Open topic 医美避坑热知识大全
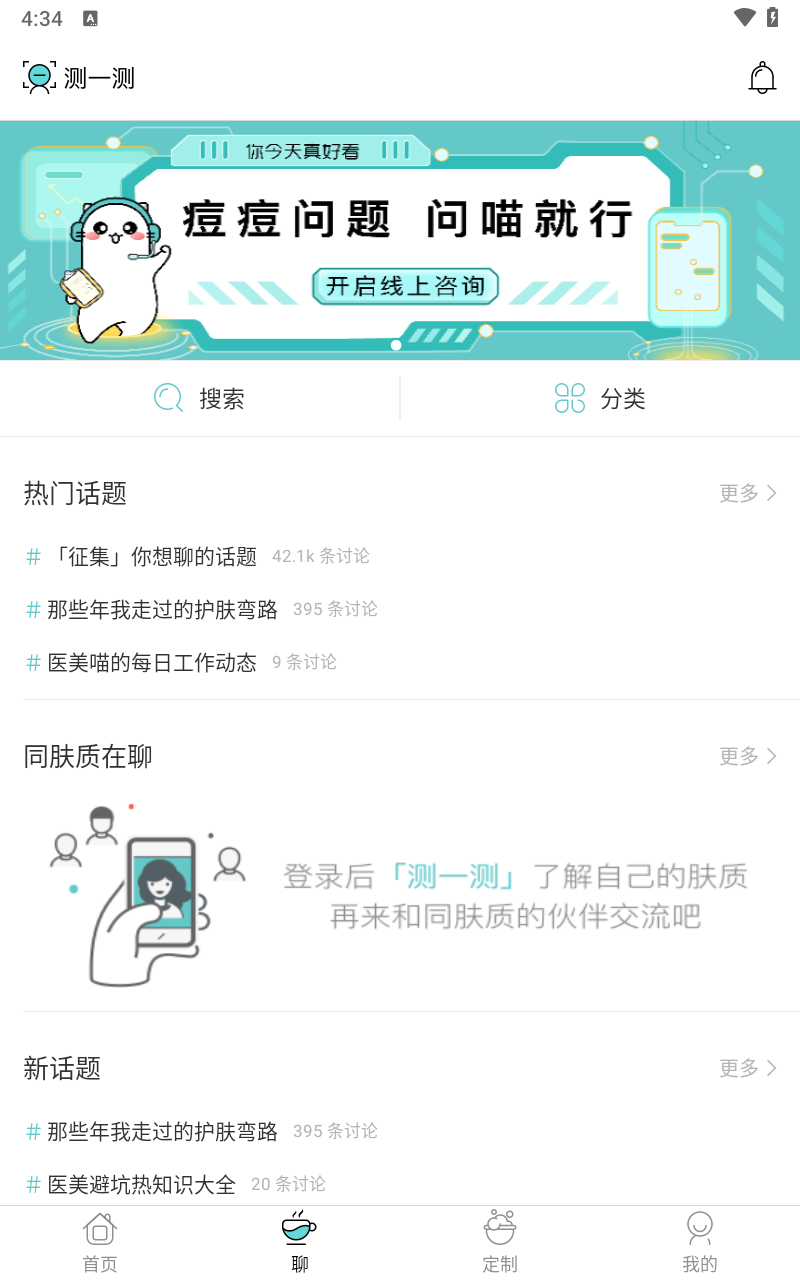The height and width of the screenshot is (1280, 800). pyautogui.click(x=142, y=1185)
